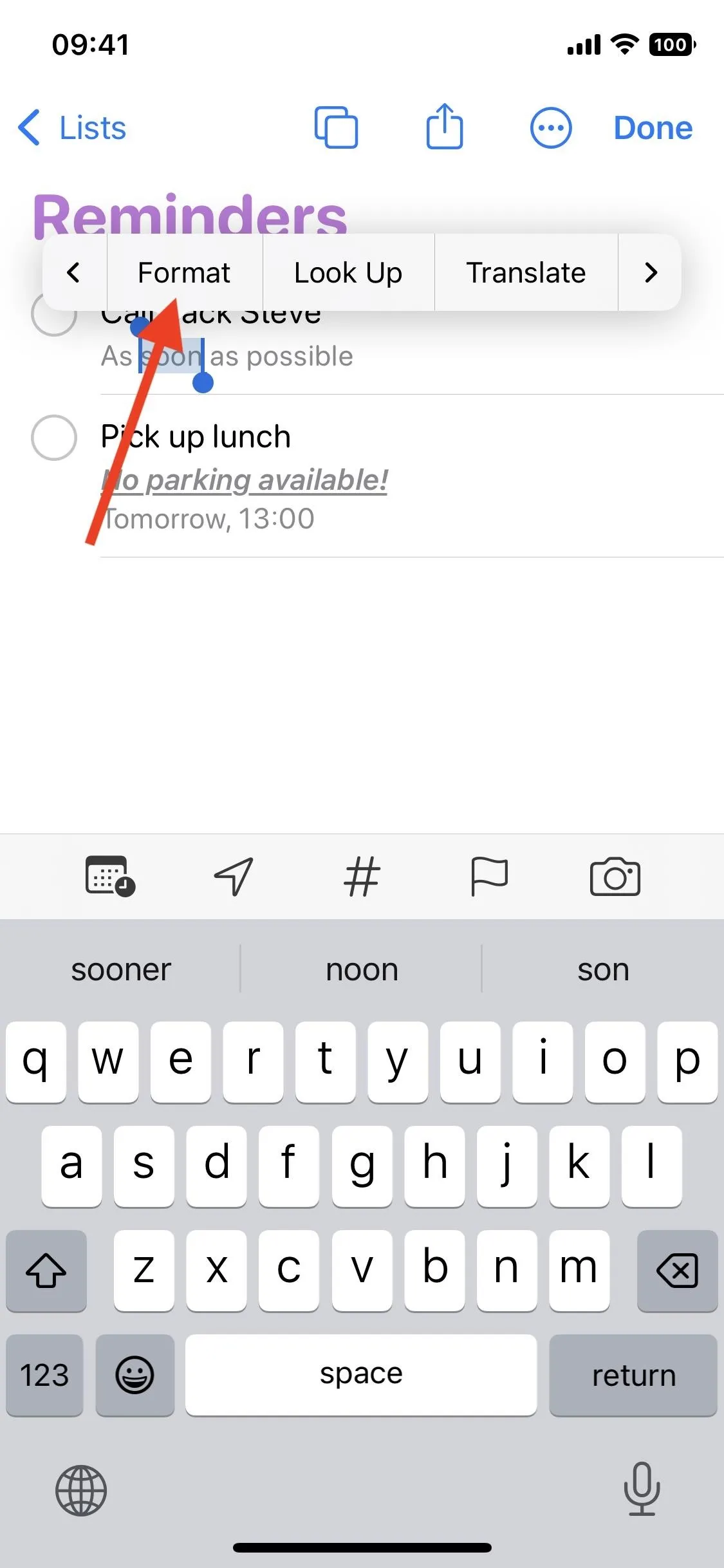Select Look Up for the highlighted word
The image size is (724, 1568).
pos(348,272)
